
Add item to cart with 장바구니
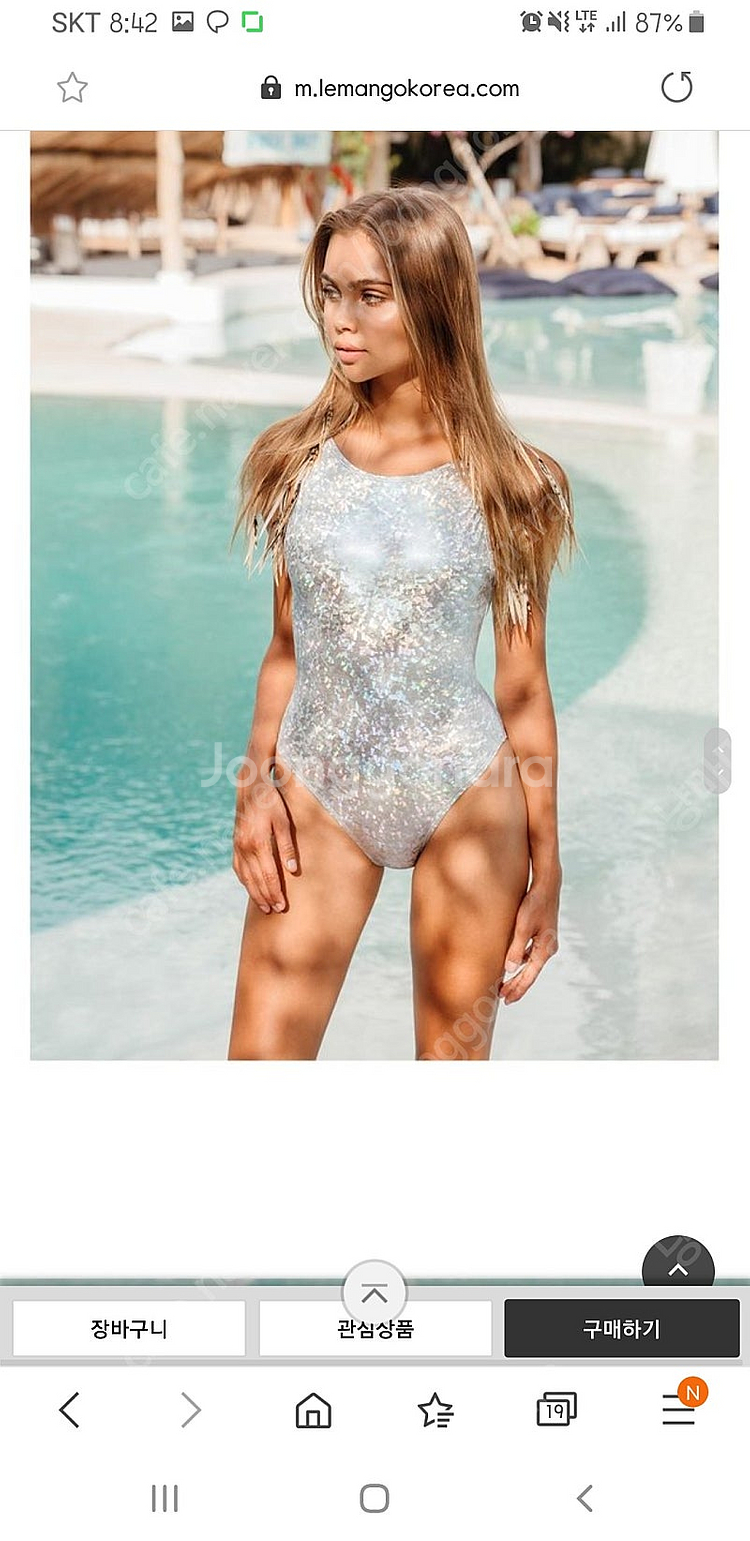coord(129,1329)
